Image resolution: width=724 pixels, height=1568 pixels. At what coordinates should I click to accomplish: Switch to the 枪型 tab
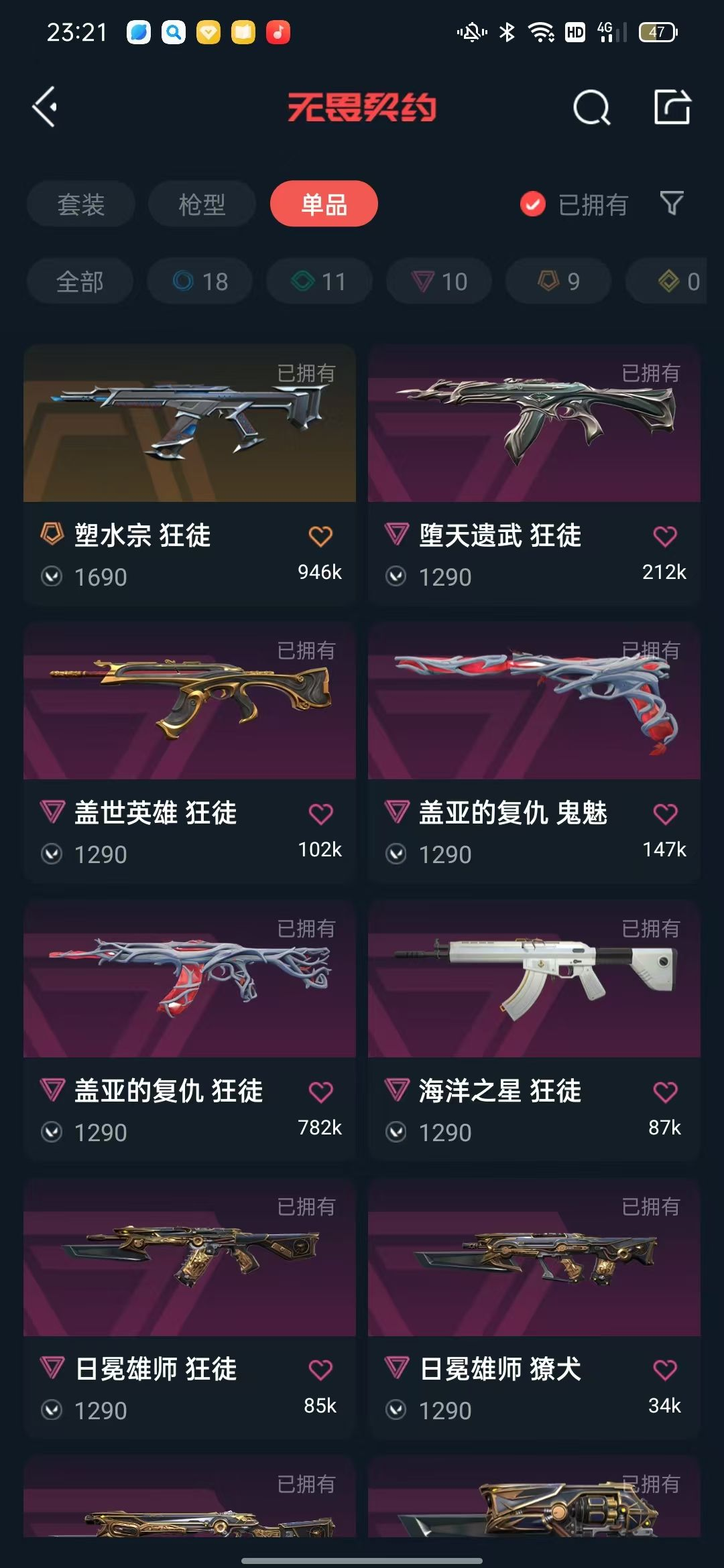[x=202, y=204]
